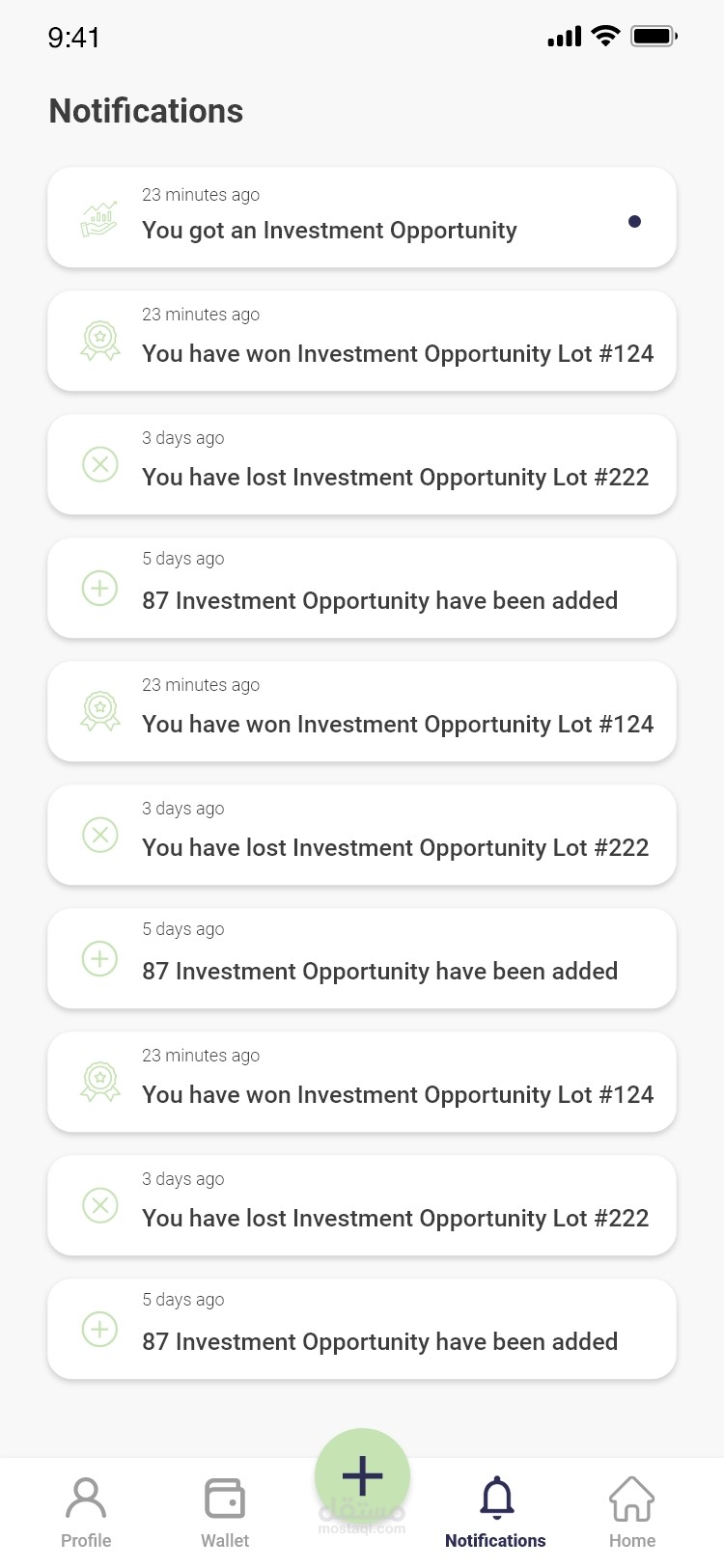This screenshot has width=724, height=1568.
Task: Switch to the Profile tab
Action: point(86,1512)
